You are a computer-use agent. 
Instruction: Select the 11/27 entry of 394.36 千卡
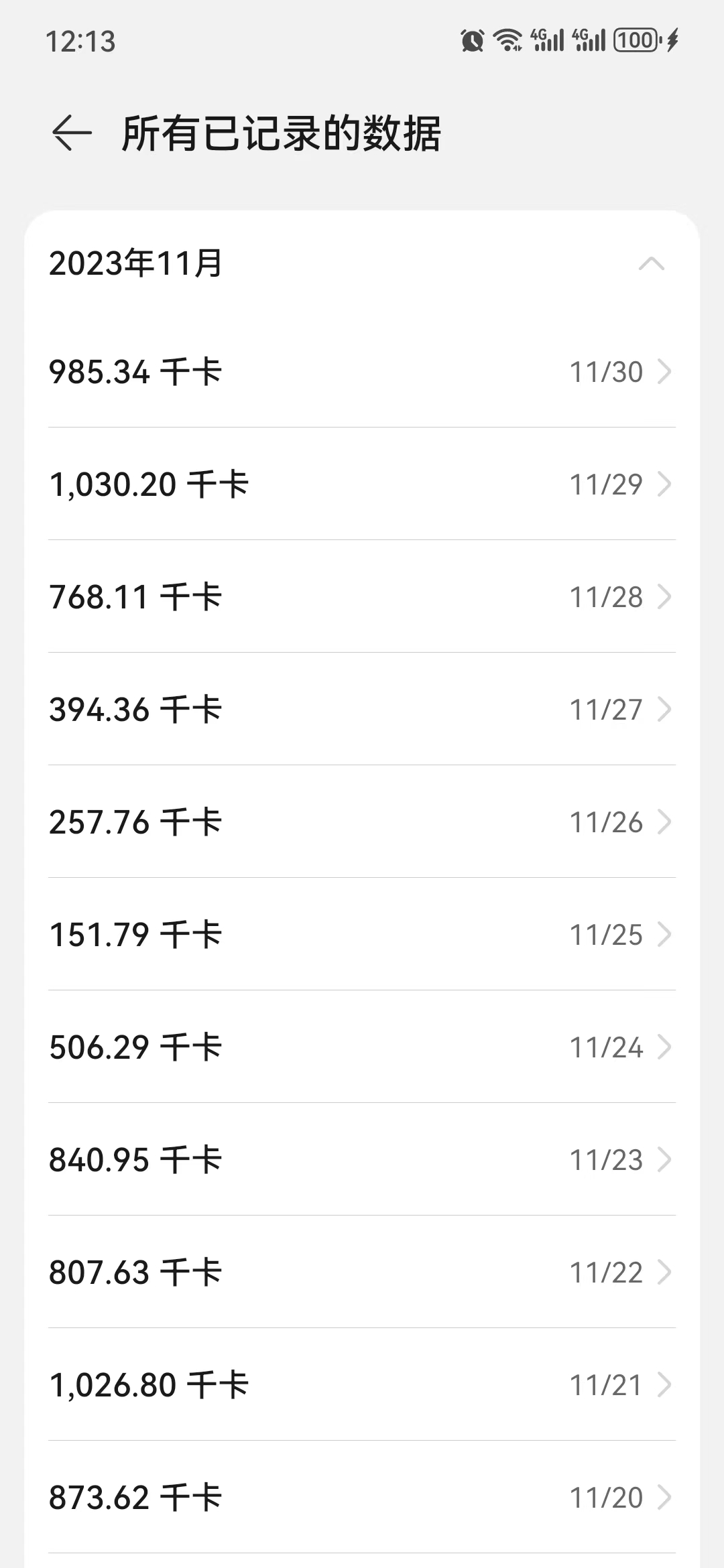tap(362, 710)
